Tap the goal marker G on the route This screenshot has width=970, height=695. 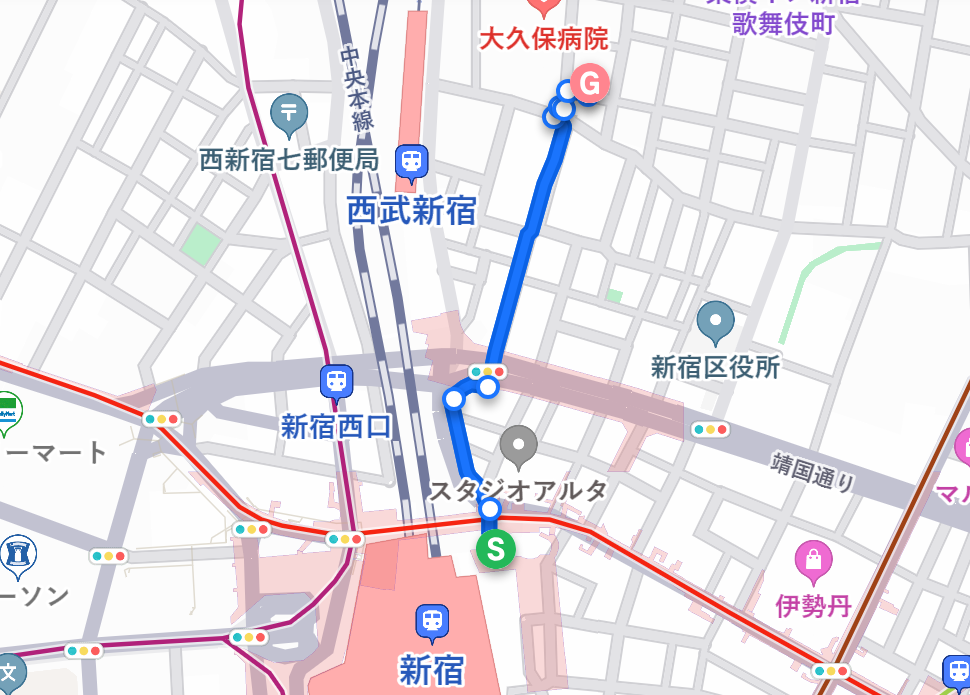coord(590,84)
